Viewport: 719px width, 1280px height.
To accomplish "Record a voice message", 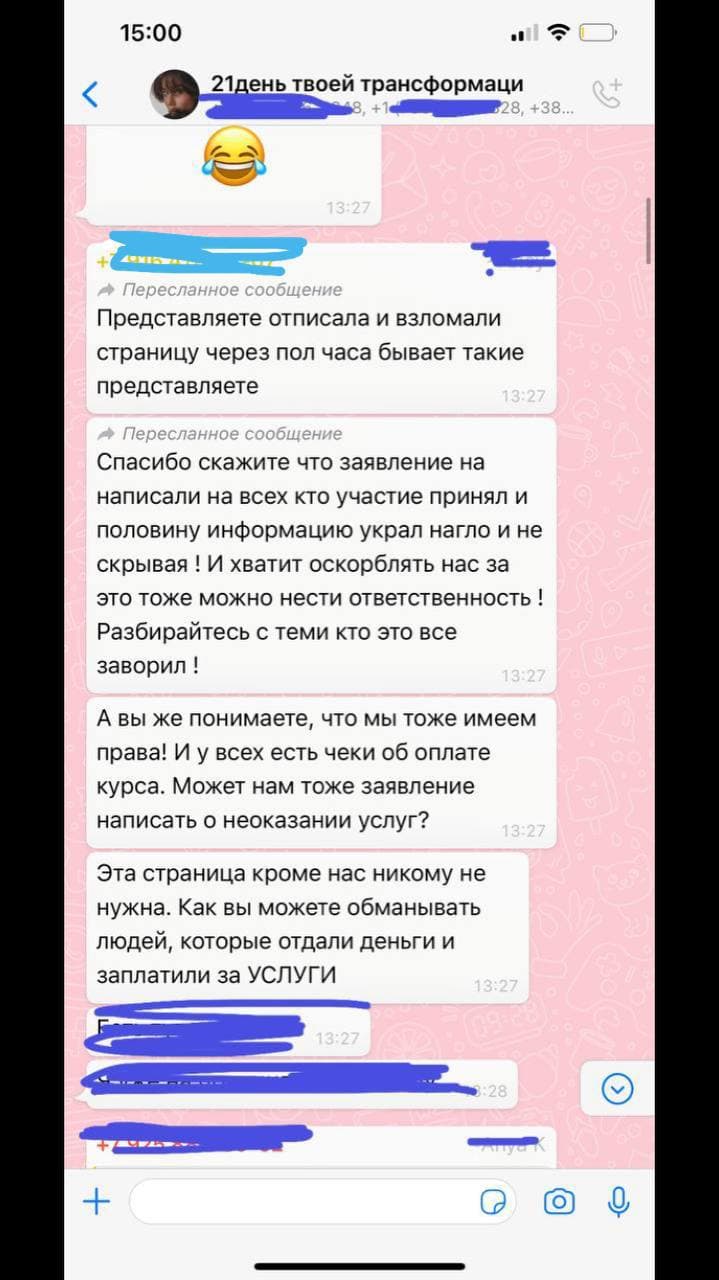I will click(x=619, y=1201).
